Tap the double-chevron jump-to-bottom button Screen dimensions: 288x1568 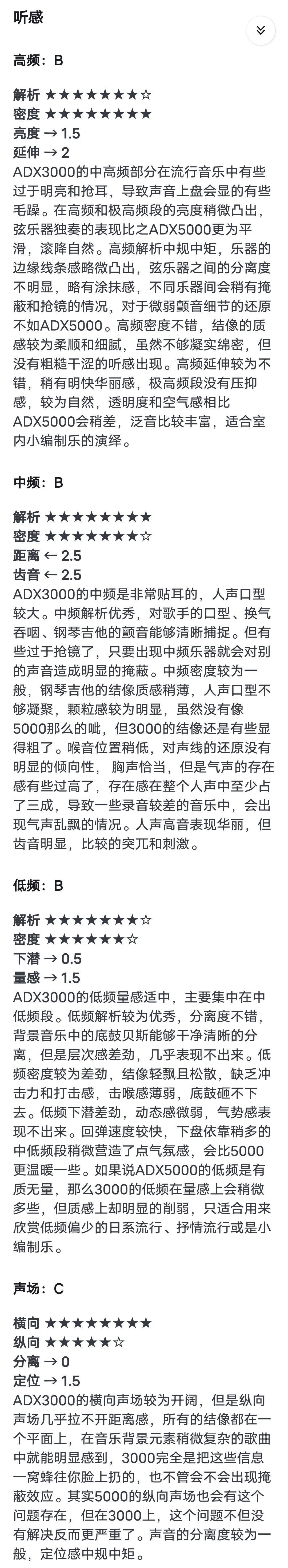point(261,30)
